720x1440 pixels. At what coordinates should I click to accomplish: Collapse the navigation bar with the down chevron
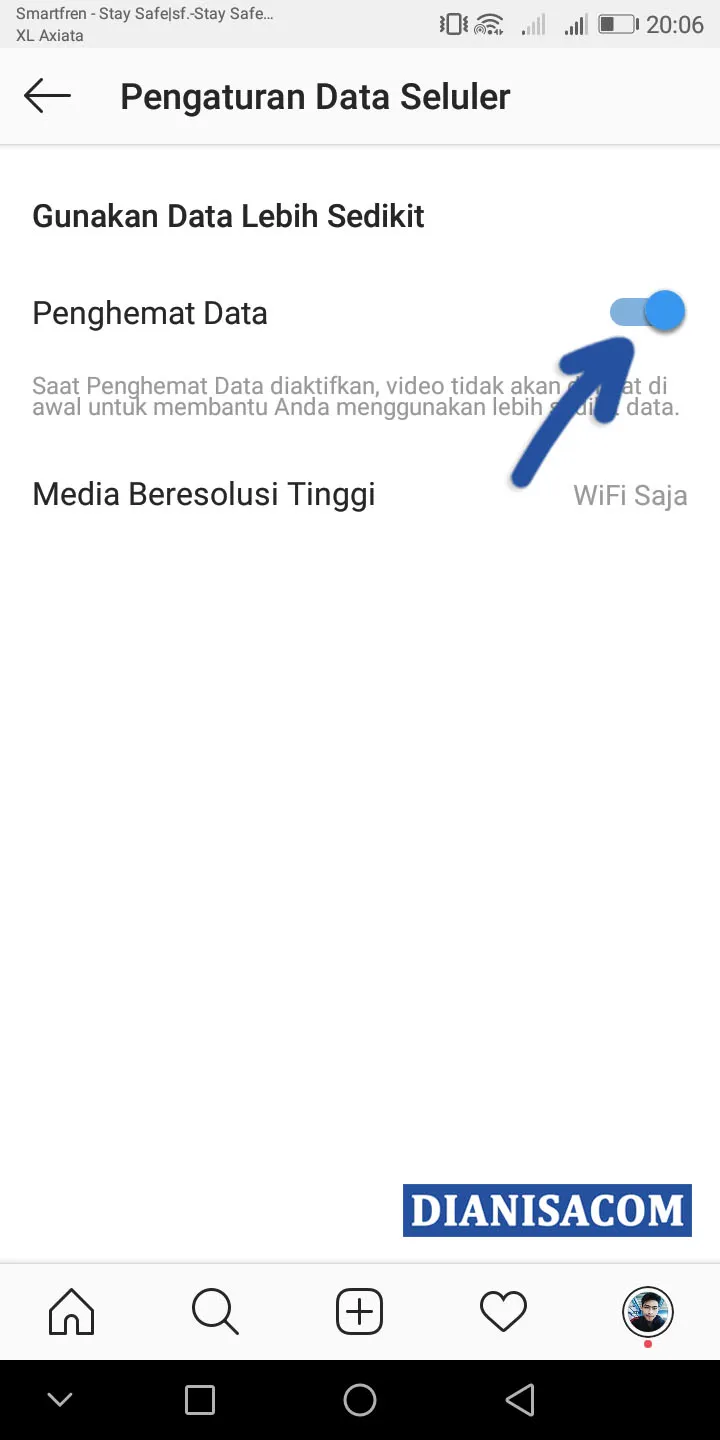tap(59, 1399)
